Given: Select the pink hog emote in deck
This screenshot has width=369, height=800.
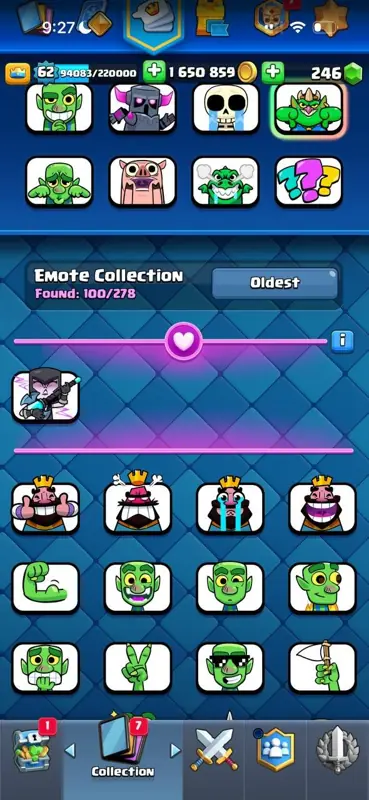Looking at the screenshot, I should [142, 181].
